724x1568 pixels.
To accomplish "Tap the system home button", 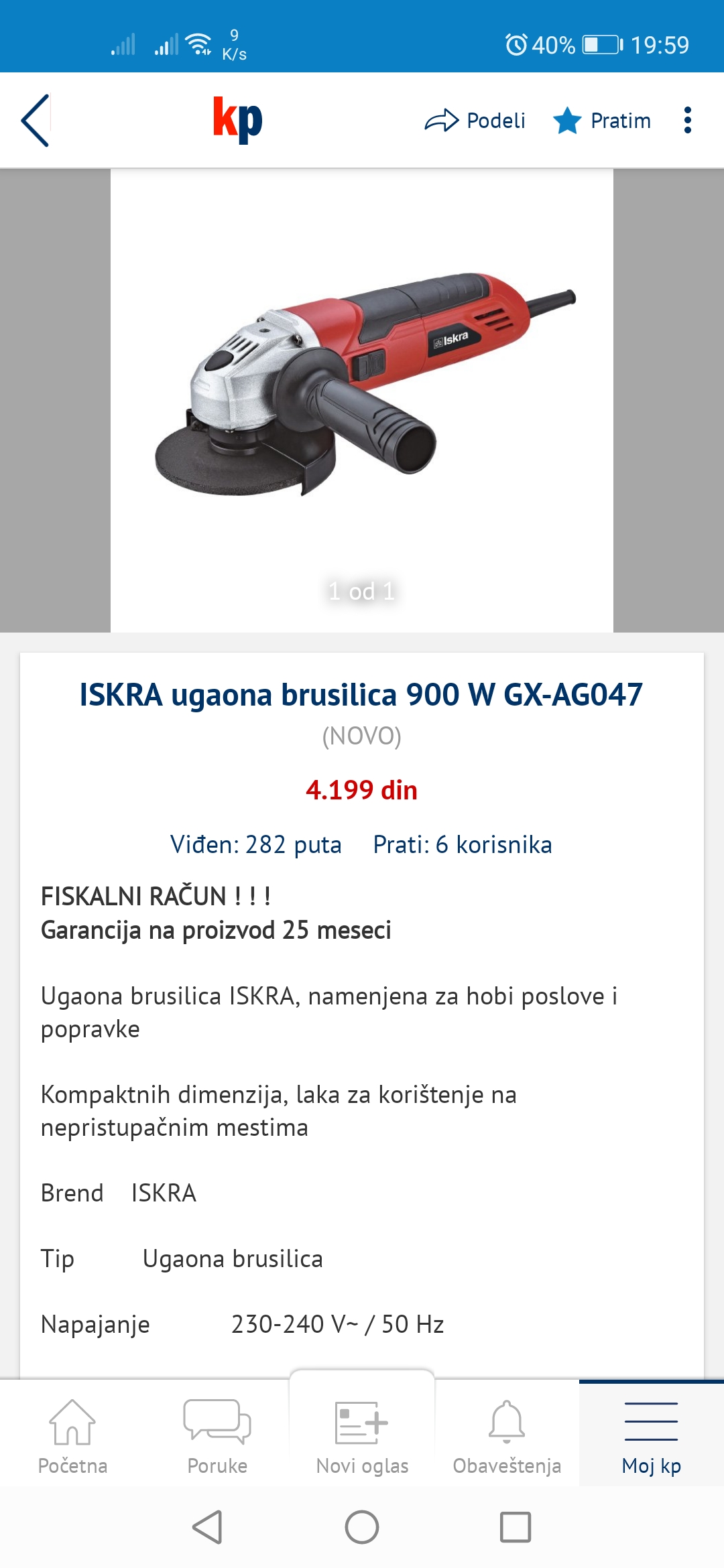I will 362,1528.
